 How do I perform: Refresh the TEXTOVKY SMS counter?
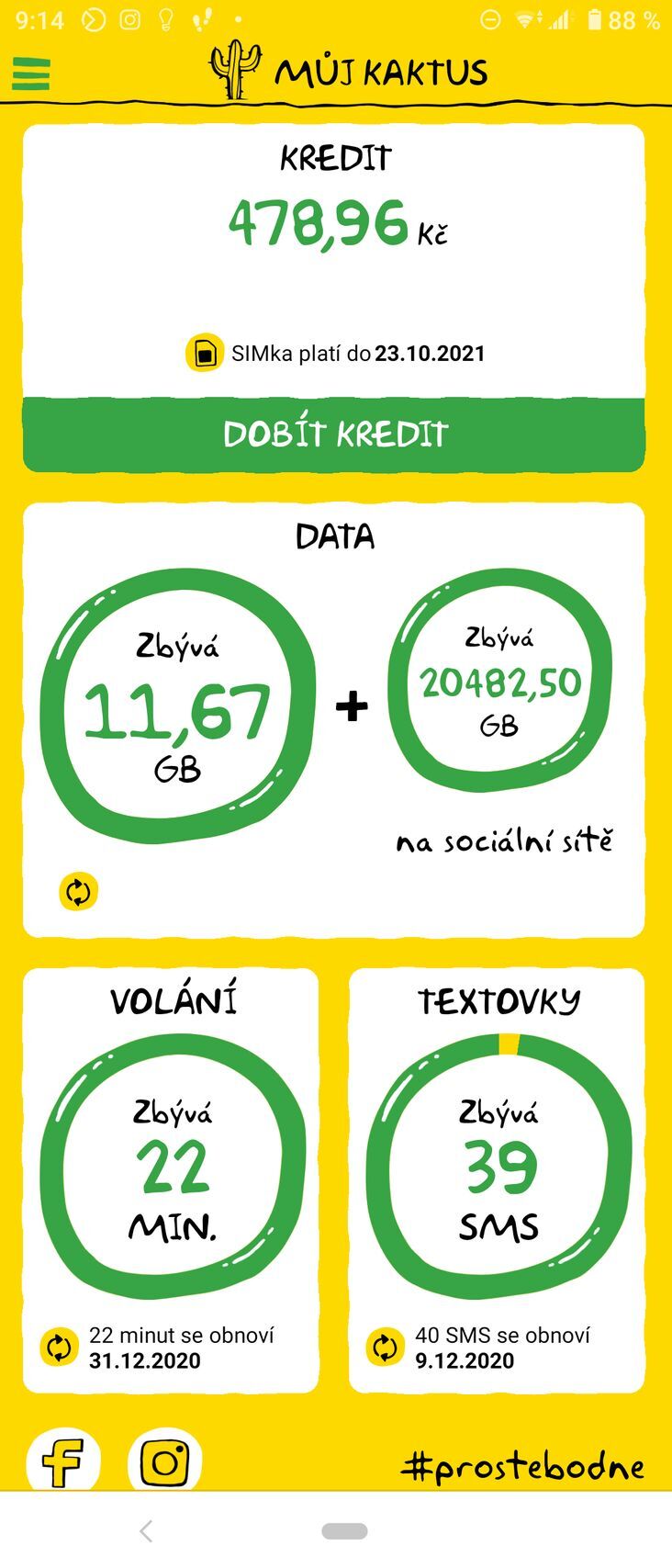[383, 1348]
